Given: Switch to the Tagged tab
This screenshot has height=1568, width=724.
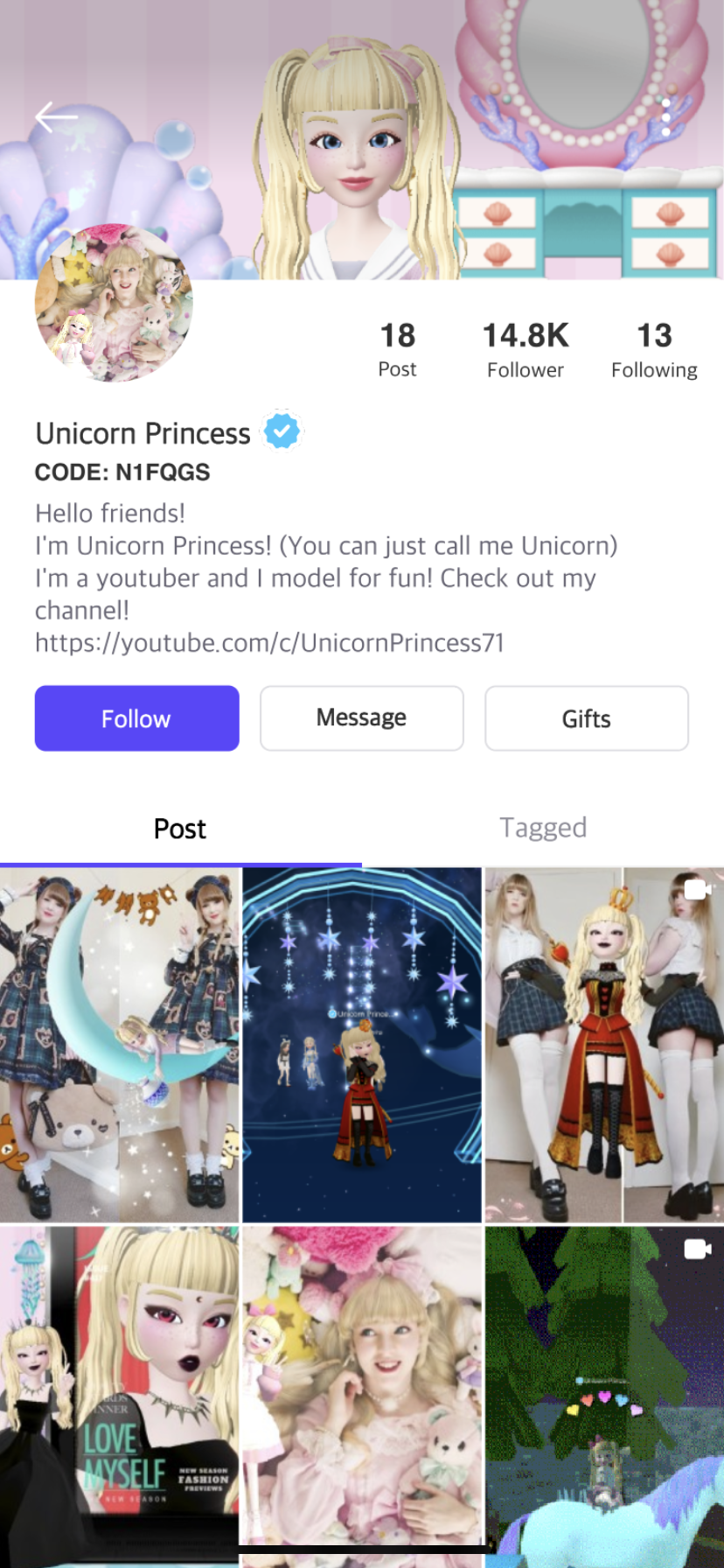Looking at the screenshot, I should [542, 828].
